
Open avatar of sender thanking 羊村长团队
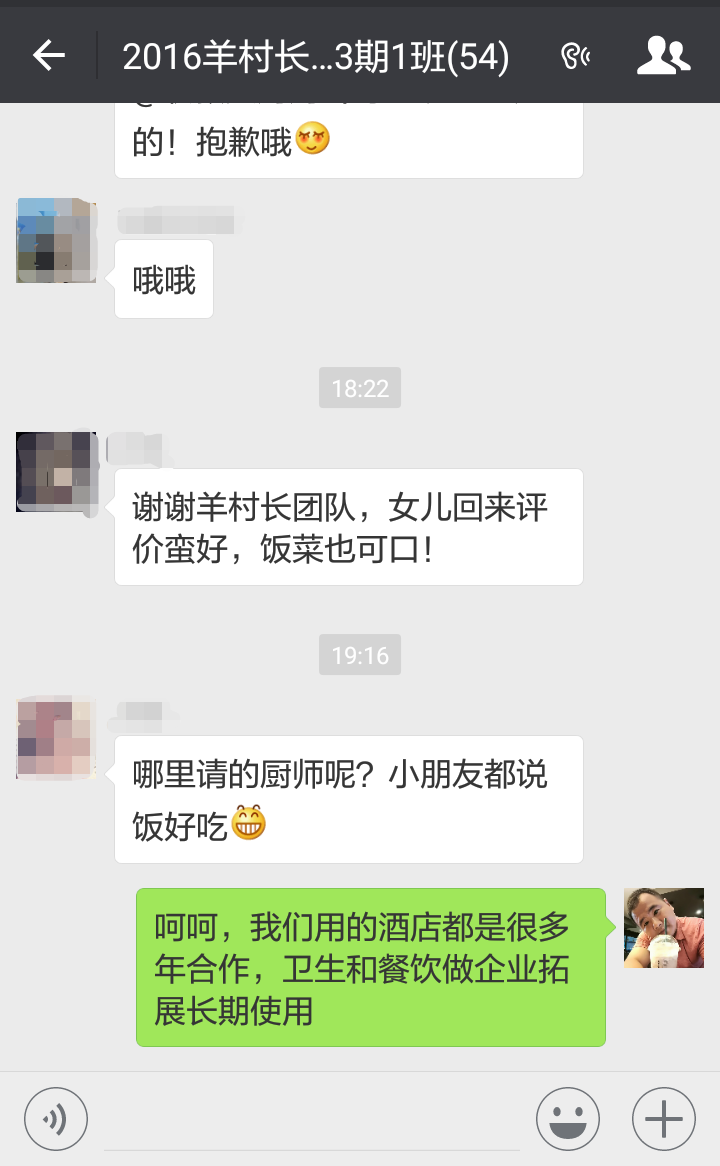click(57, 472)
